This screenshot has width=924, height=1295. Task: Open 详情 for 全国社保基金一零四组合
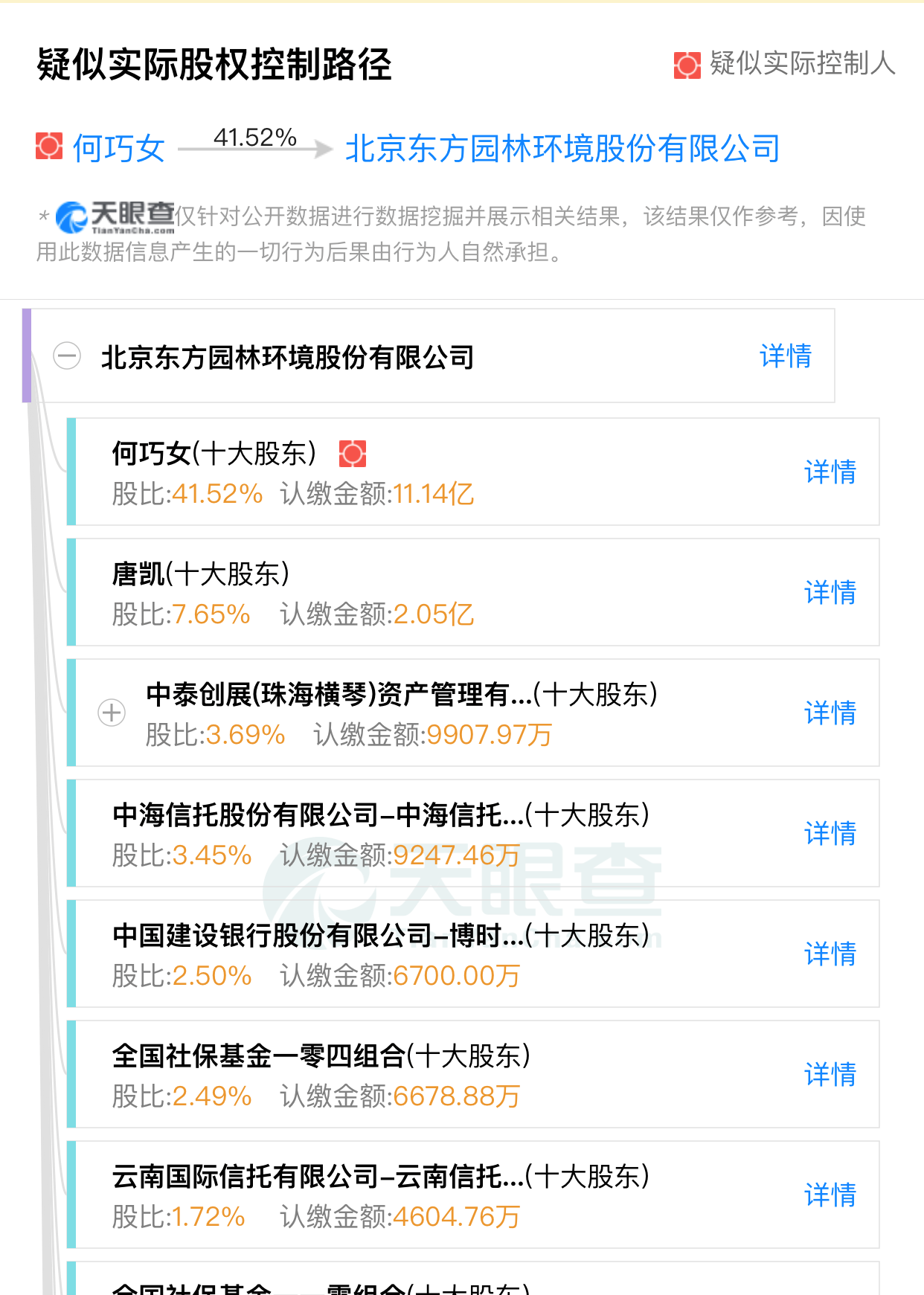830,1074
